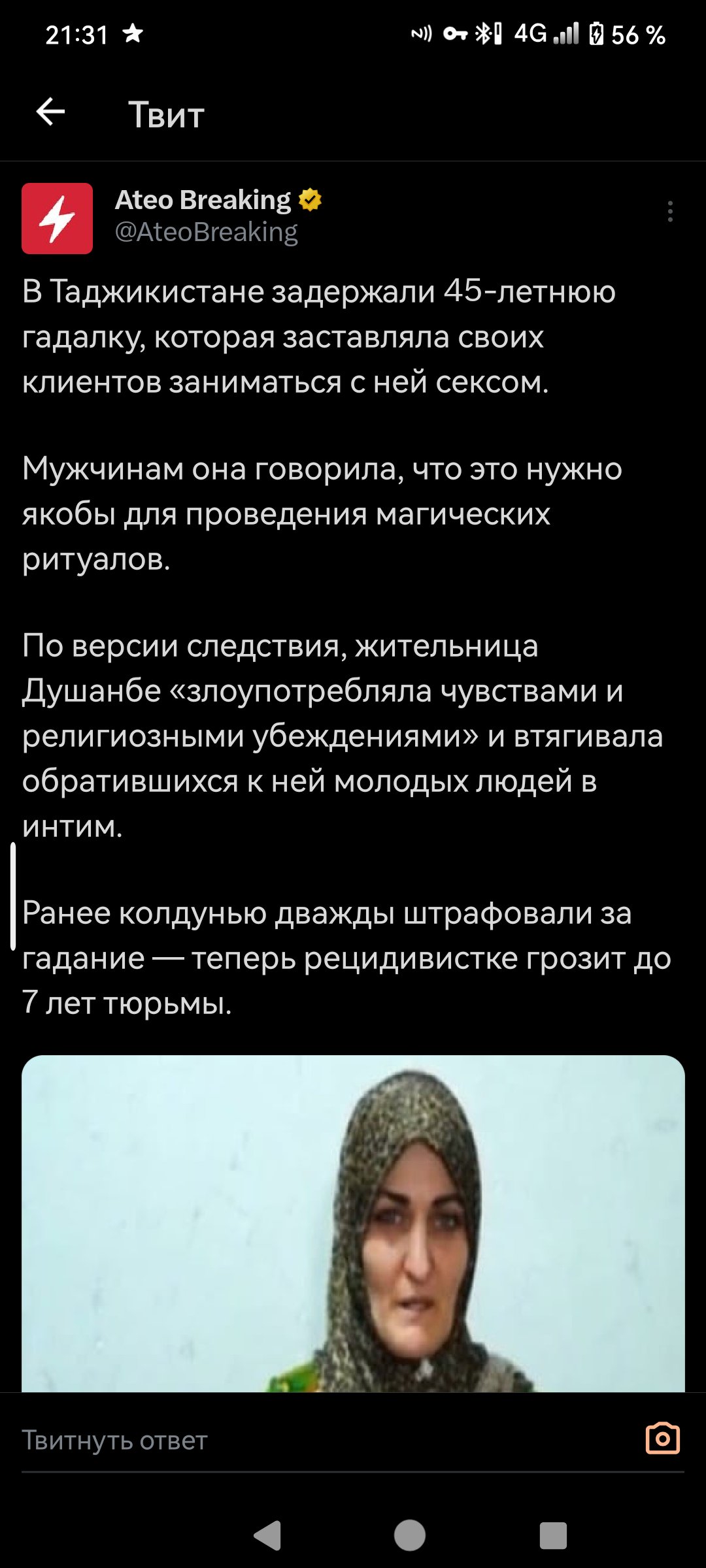Open the tweet's three-dot overflow menu

click(x=670, y=212)
